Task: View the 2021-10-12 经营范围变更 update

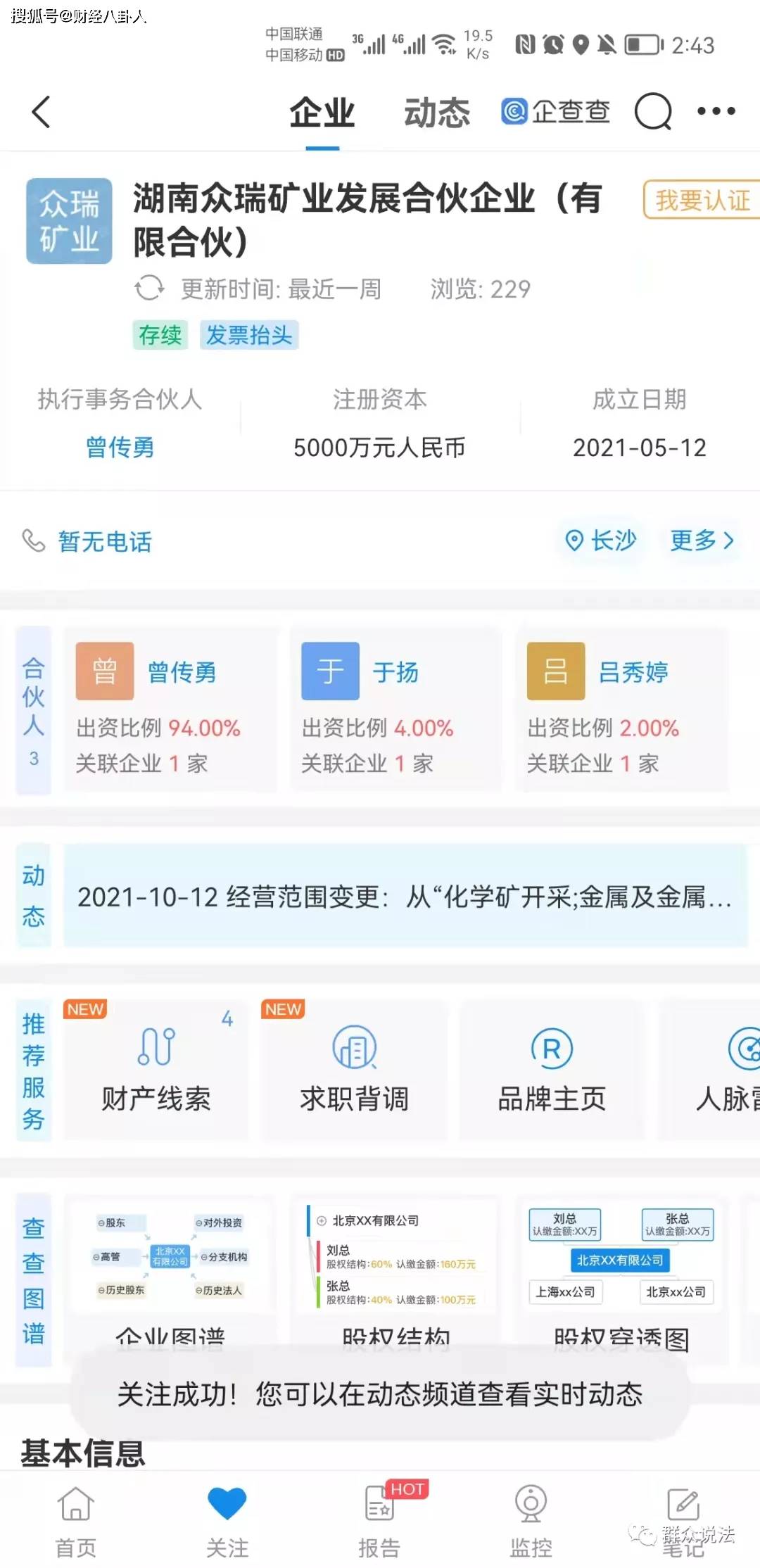Action: (405, 897)
